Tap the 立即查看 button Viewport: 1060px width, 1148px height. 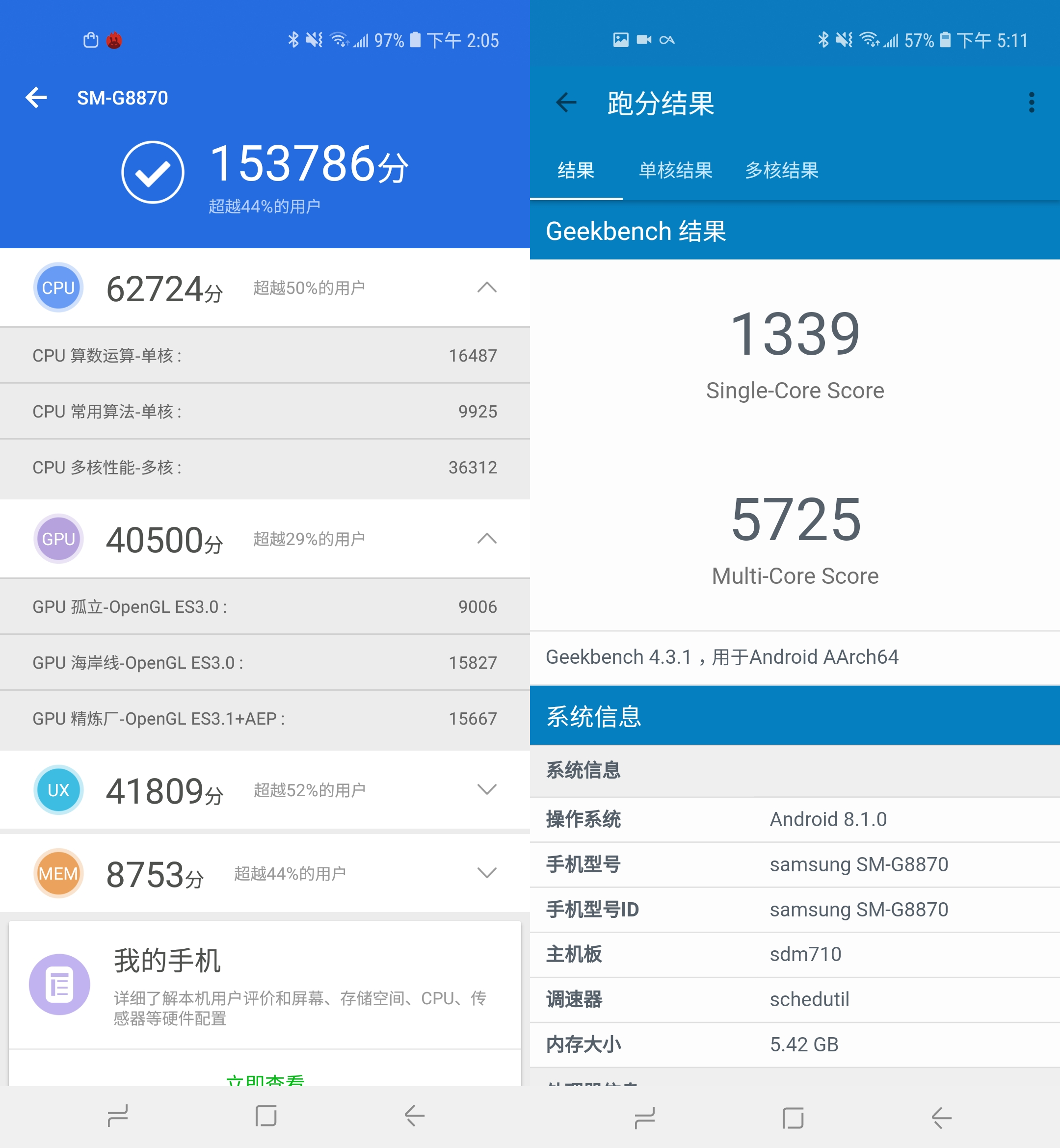click(265, 1078)
